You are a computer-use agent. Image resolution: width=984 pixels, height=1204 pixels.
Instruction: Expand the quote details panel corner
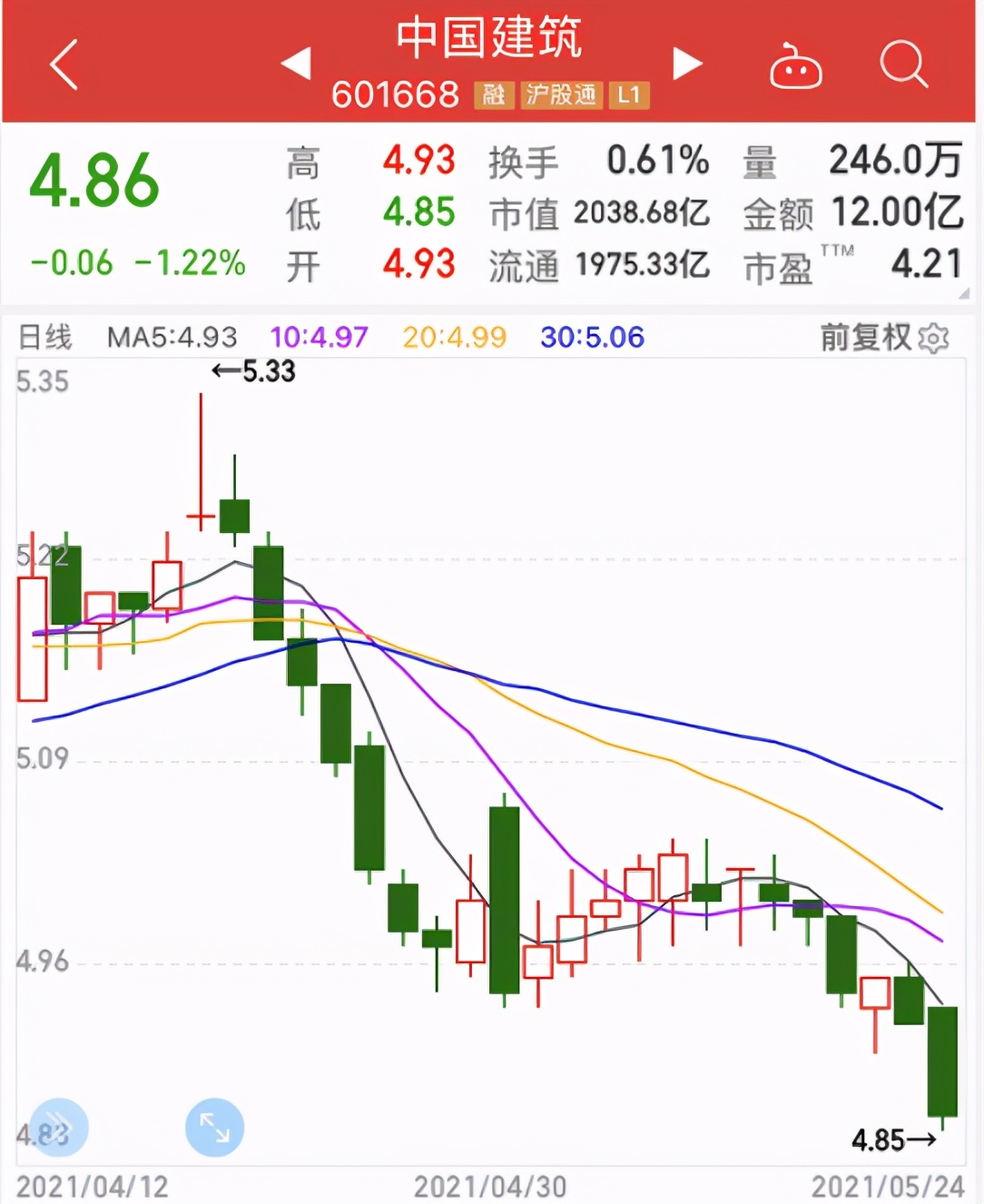[963, 292]
